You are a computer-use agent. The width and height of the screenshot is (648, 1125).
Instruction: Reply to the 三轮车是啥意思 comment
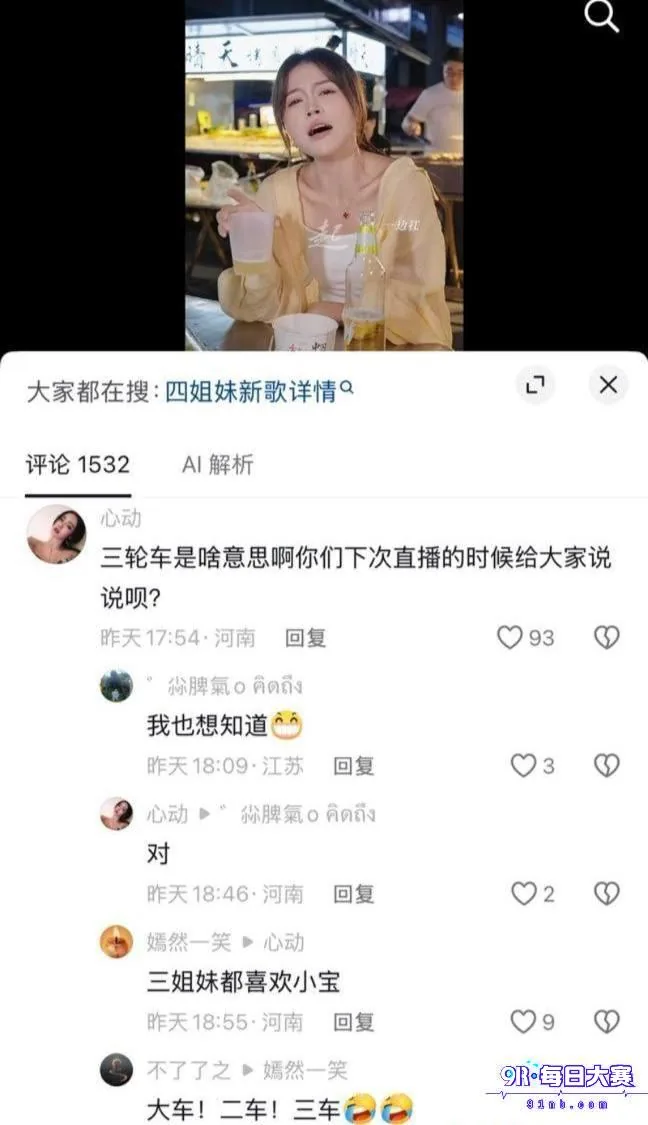tap(305, 637)
